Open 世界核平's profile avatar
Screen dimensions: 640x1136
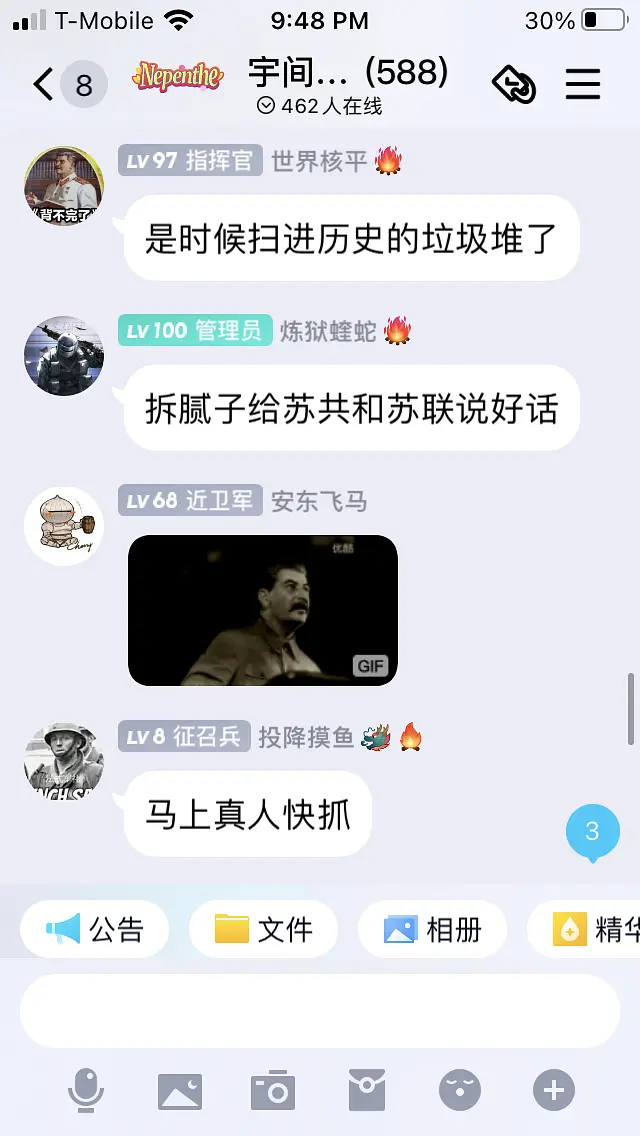pos(64,186)
